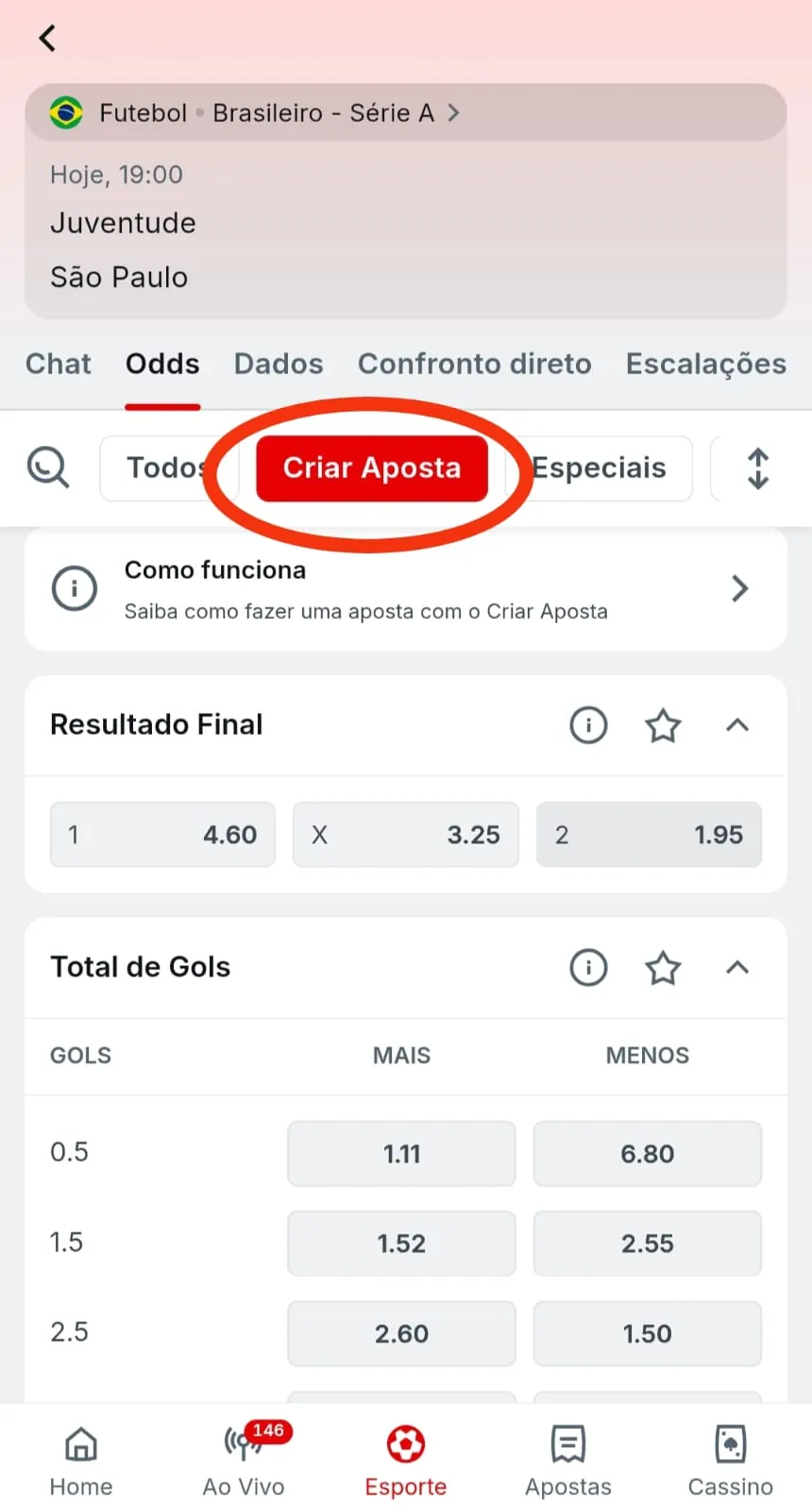Collapse the Resultado Final section
The height and width of the screenshot is (1511, 812).
click(x=737, y=725)
